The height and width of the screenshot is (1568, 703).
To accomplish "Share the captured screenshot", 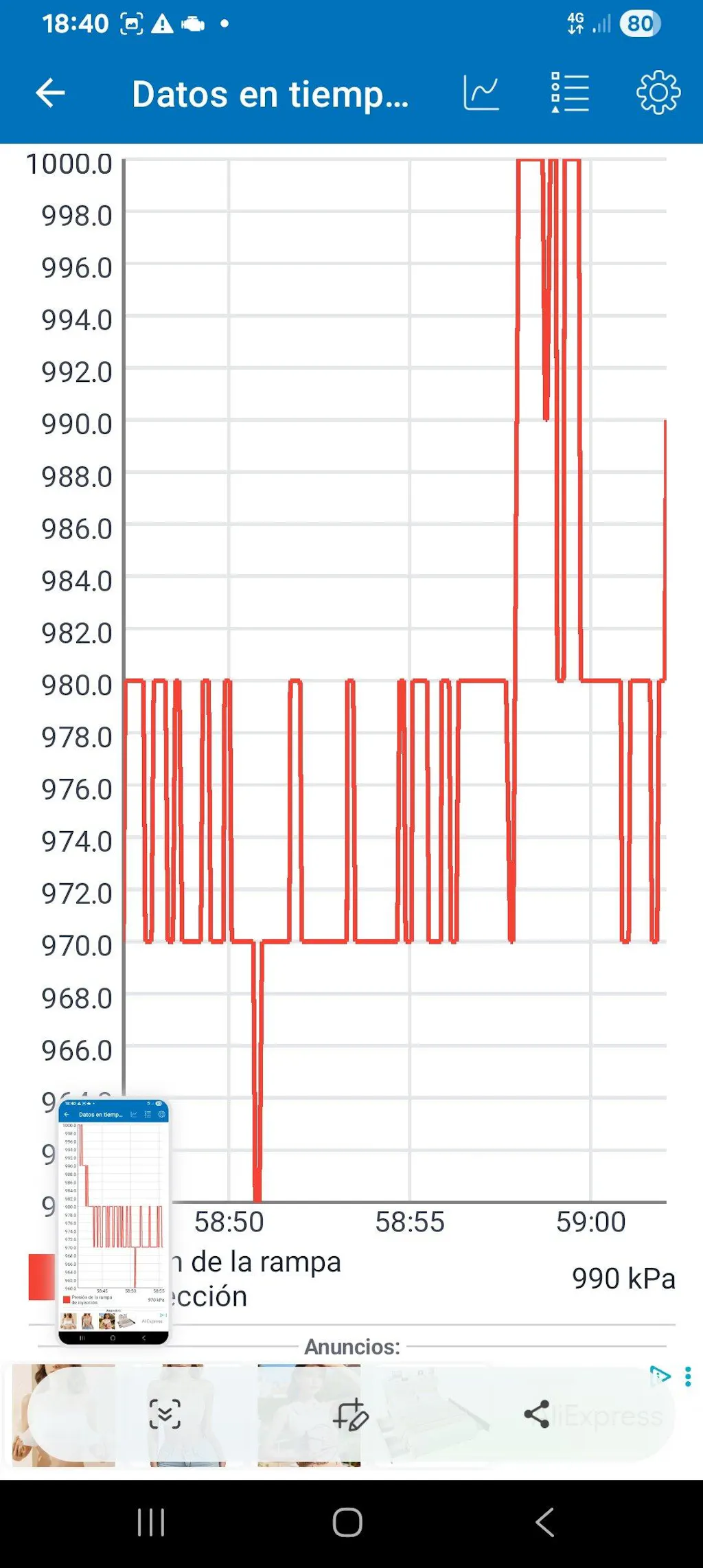I will pos(537,1414).
